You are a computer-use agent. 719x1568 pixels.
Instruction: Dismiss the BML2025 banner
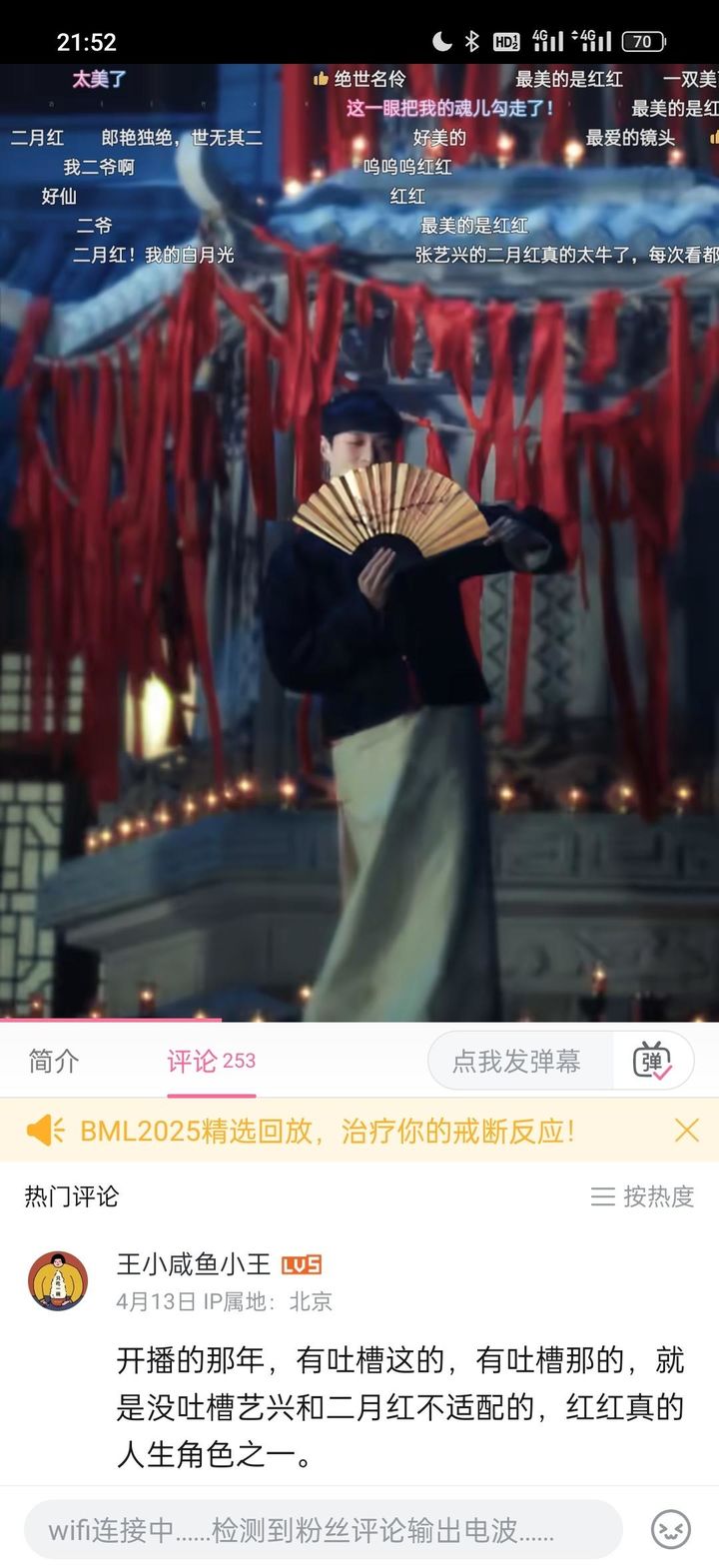(x=687, y=1131)
